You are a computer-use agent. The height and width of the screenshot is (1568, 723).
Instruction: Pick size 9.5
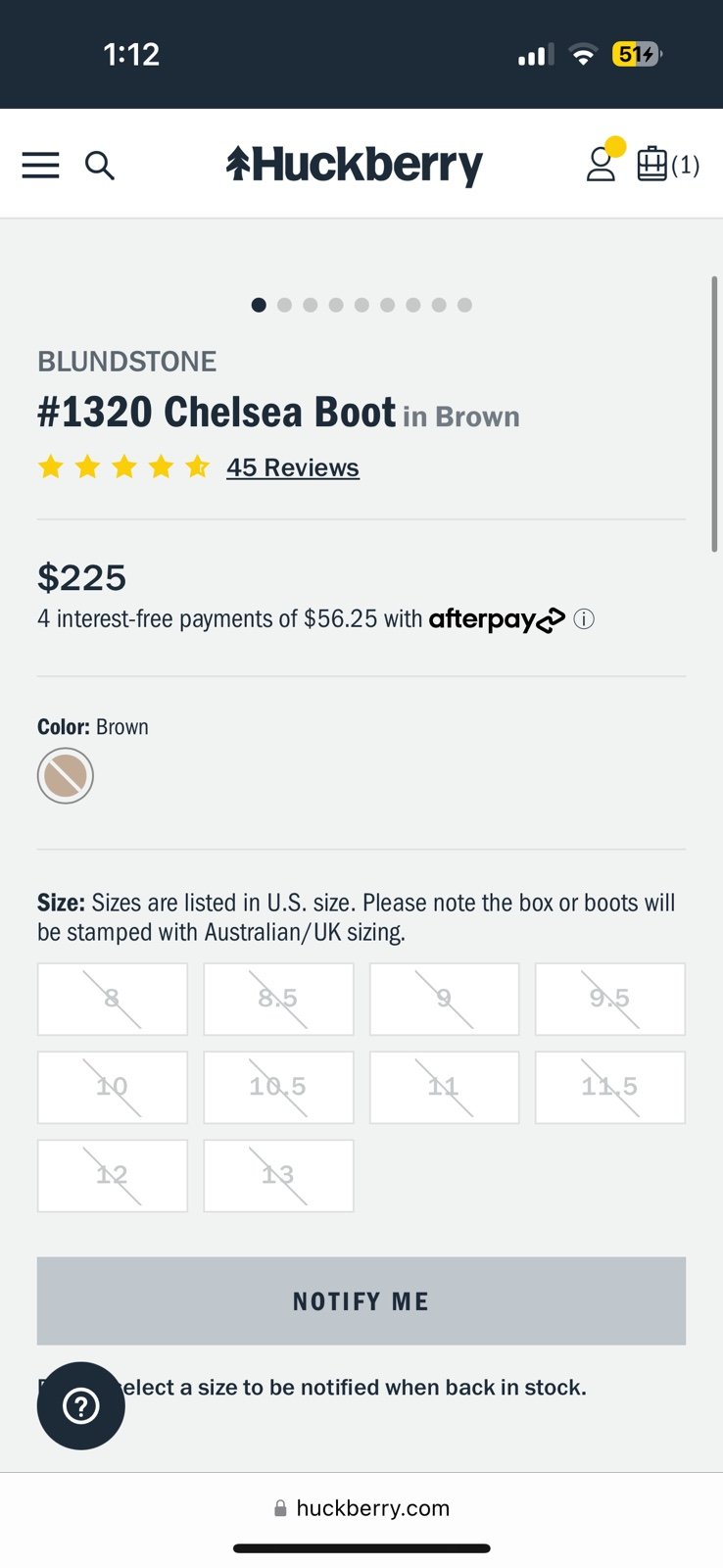[610, 999]
